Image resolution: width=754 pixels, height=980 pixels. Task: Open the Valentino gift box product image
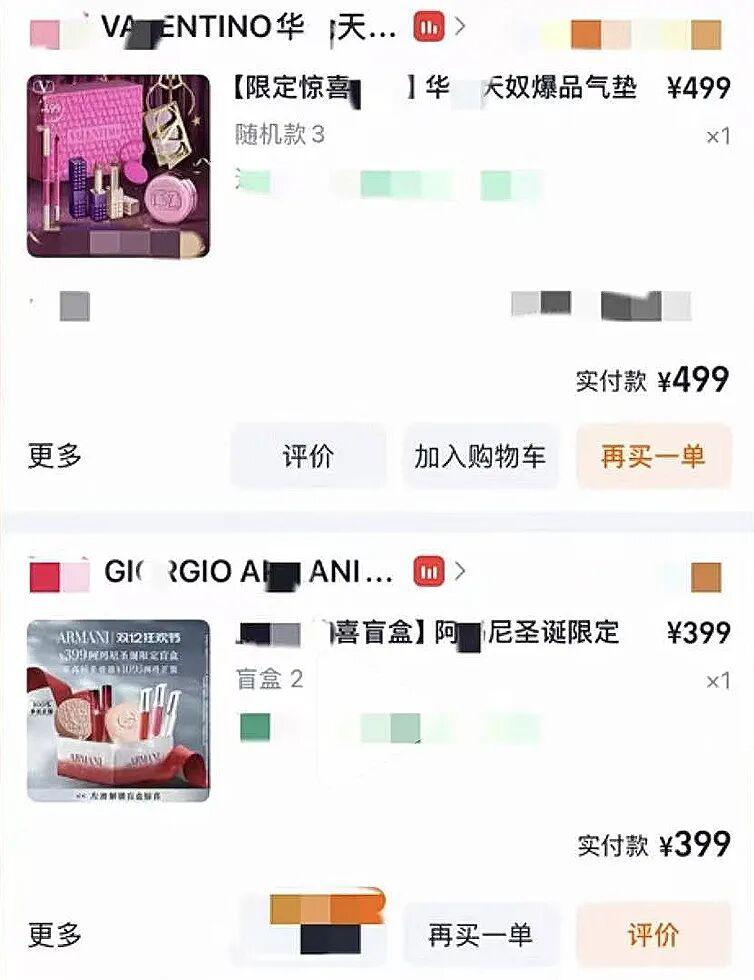(x=118, y=166)
